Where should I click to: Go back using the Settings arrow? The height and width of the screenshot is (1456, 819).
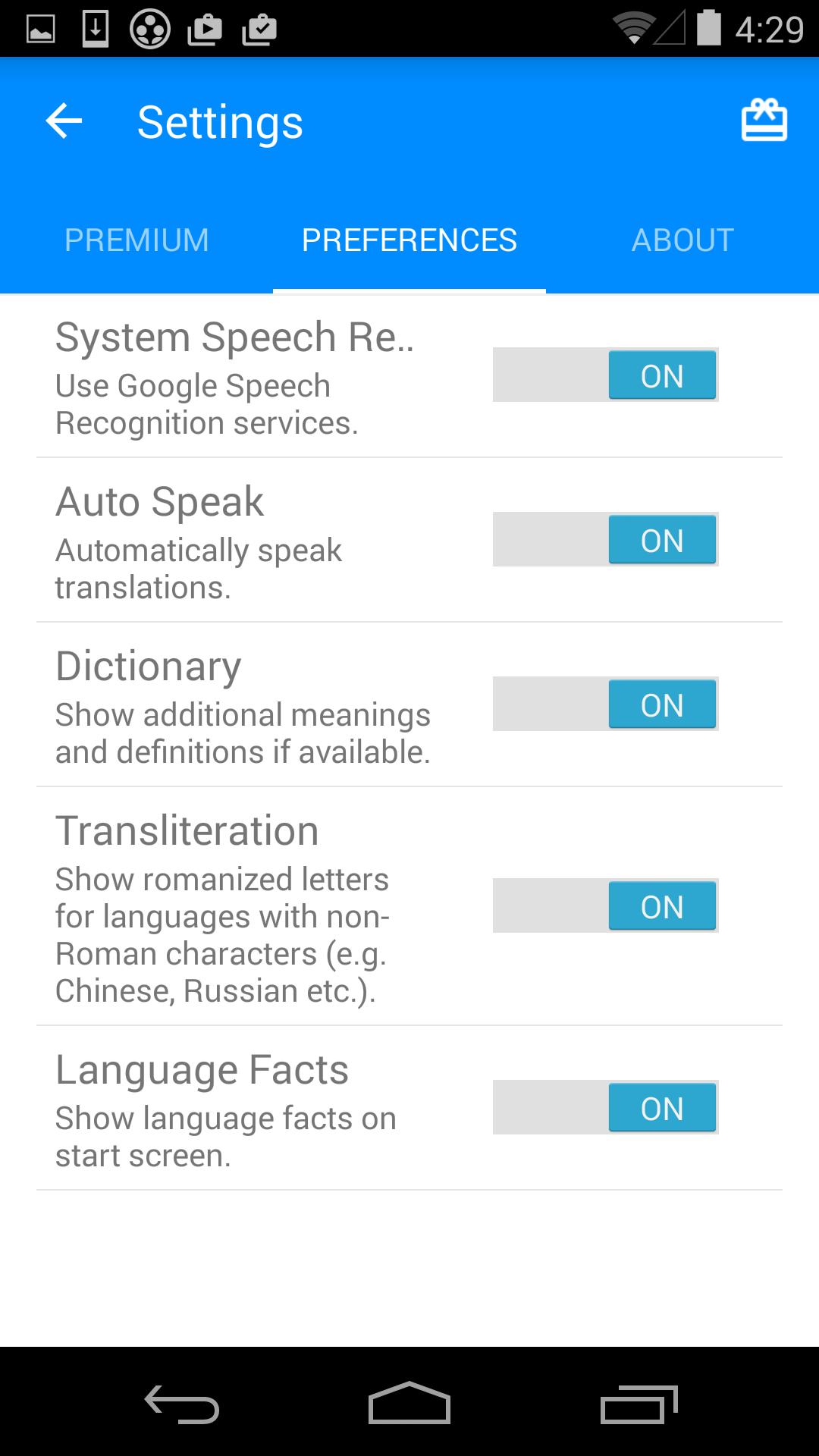coord(64,121)
